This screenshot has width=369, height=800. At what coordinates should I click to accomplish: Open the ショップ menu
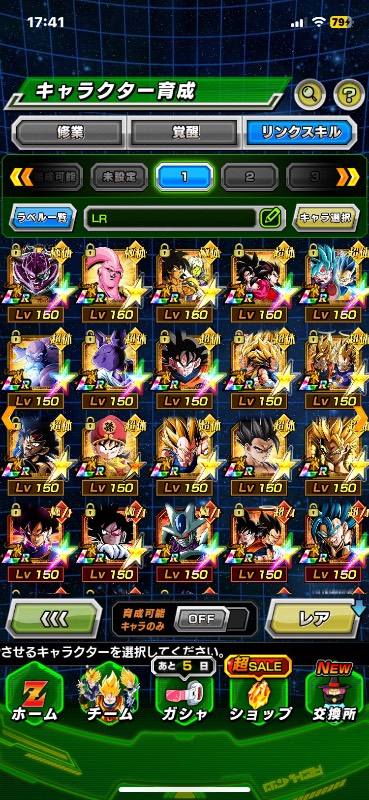pyautogui.click(x=260, y=691)
